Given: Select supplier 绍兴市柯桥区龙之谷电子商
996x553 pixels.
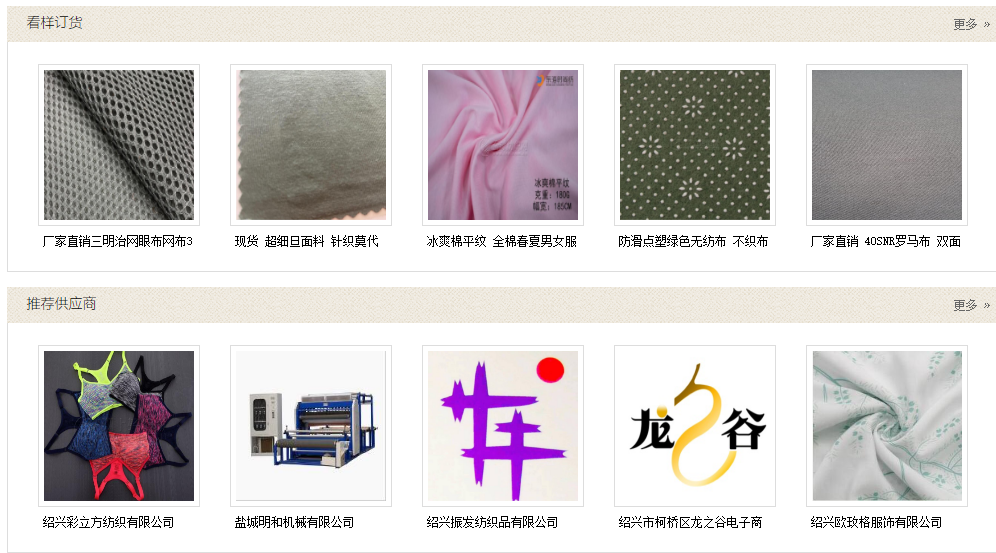Looking at the screenshot, I should pyautogui.click(x=695, y=426).
